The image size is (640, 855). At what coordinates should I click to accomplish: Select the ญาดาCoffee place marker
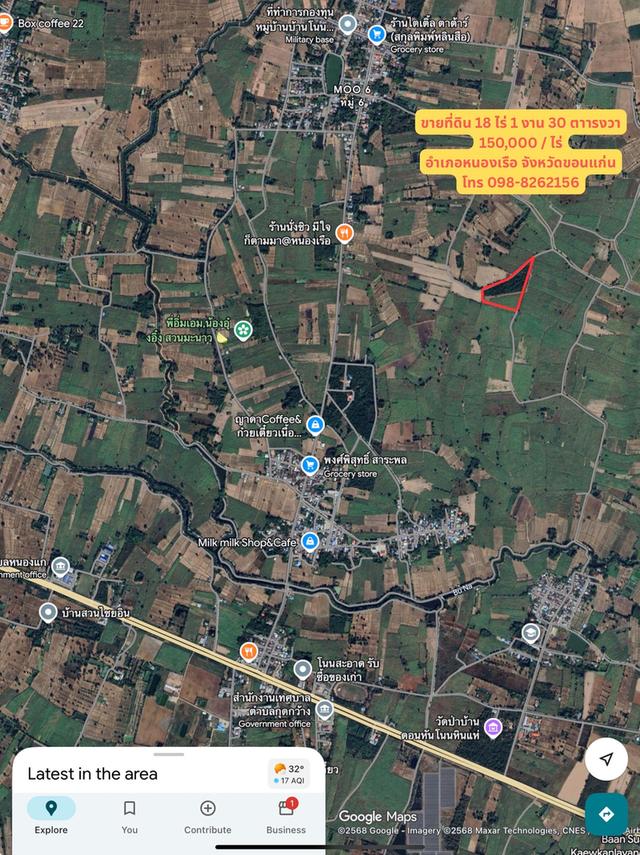(315, 425)
